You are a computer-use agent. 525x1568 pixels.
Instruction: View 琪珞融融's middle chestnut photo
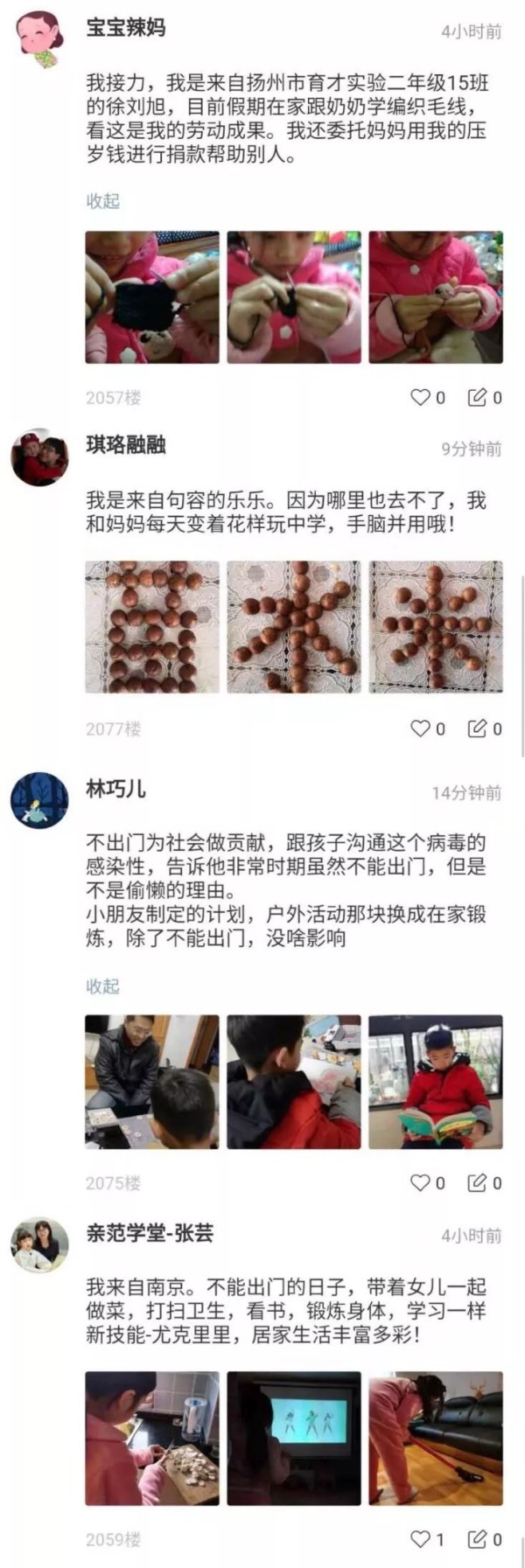click(294, 627)
